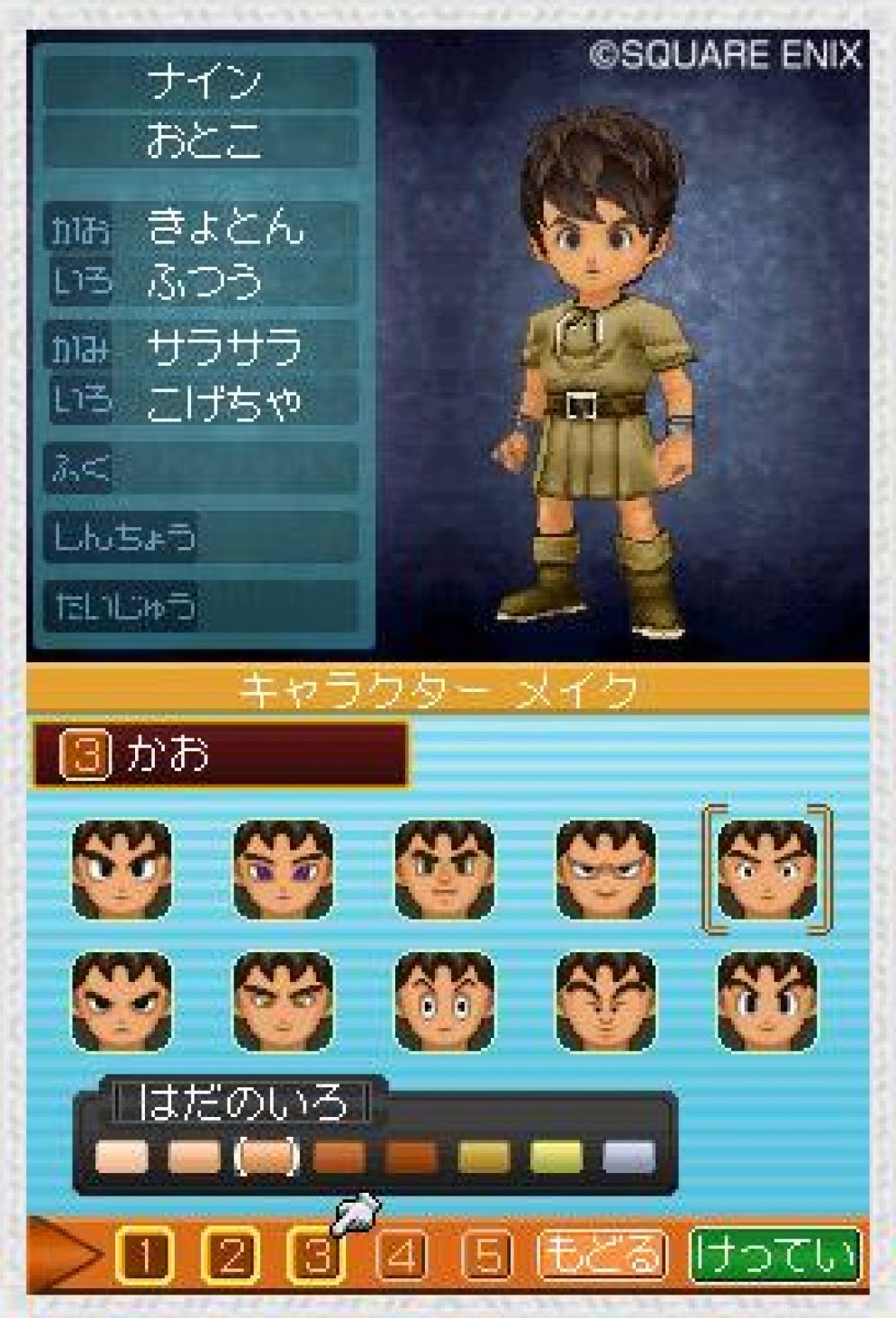Jump to step 2 of character creation
Viewport: 896px width, 1318px height.
click(231, 1254)
